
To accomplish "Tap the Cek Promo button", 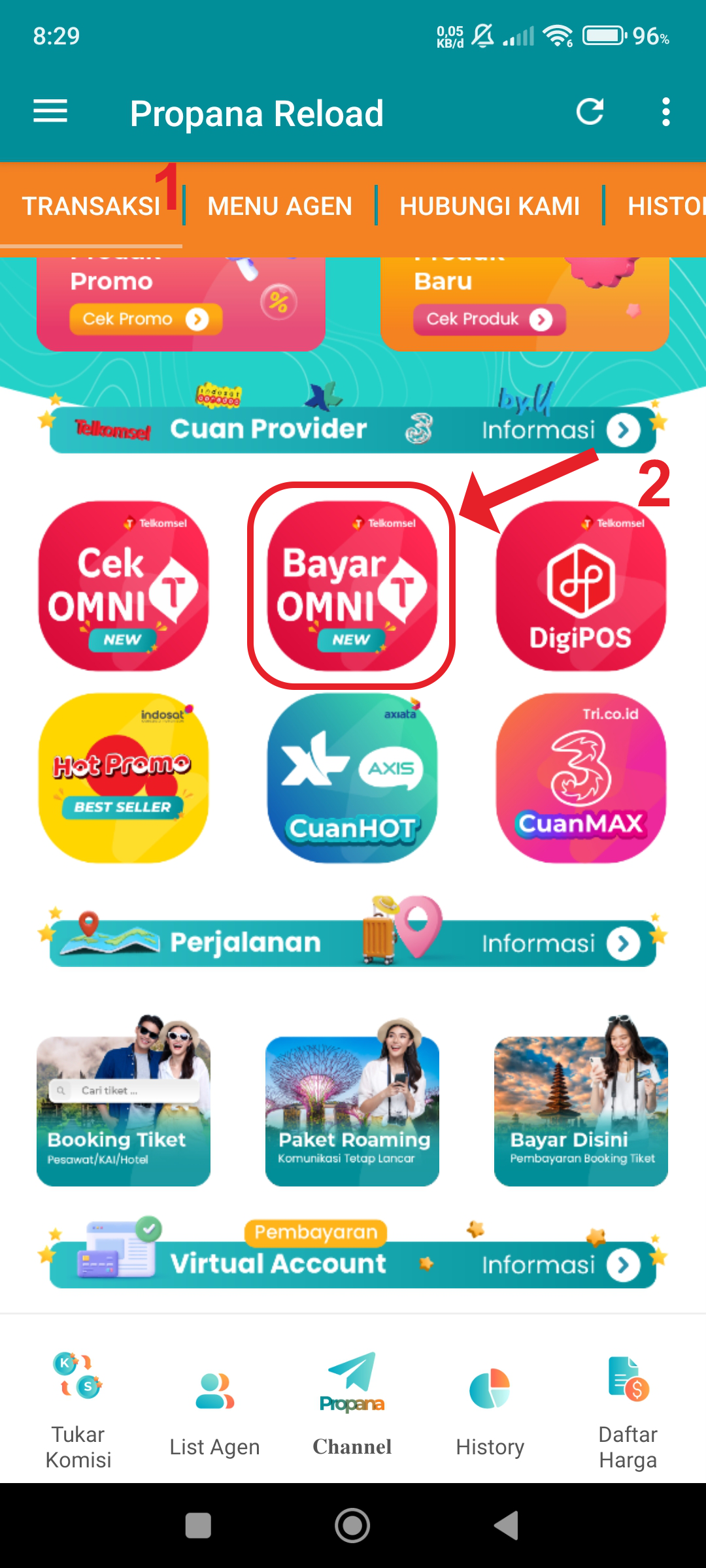I will pos(146,319).
